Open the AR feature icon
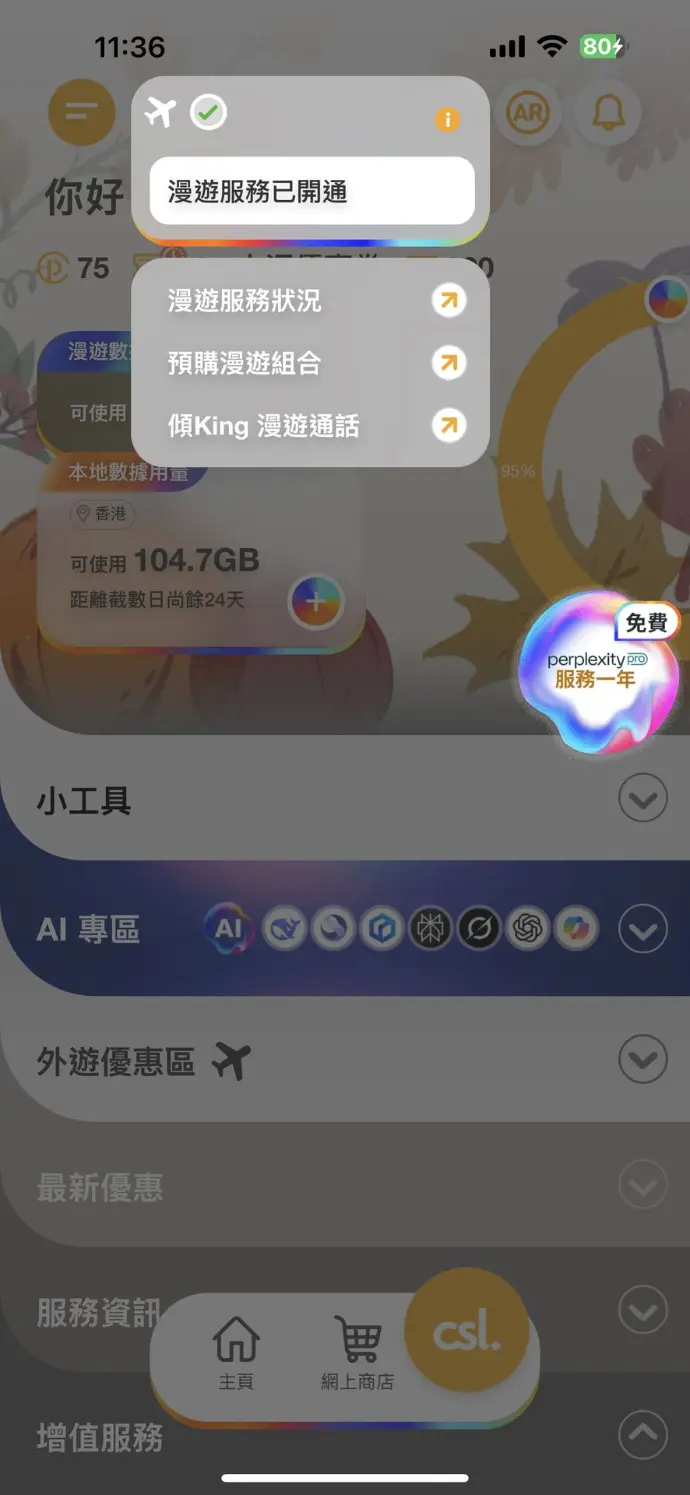This screenshot has width=690, height=1495. coord(528,114)
